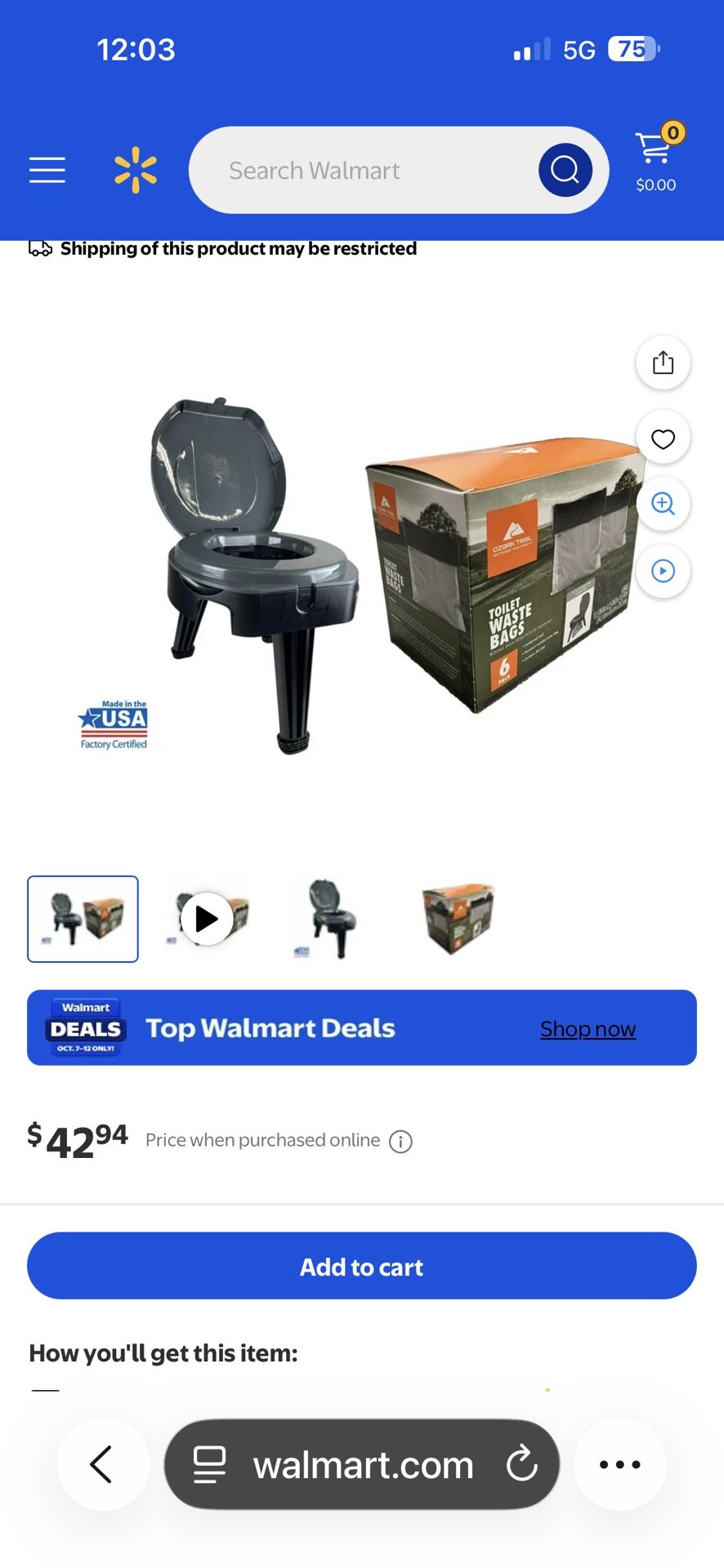The width and height of the screenshot is (724, 1568).
Task: Go to the Walmart home logo
Action: click(x=135, y=170)
